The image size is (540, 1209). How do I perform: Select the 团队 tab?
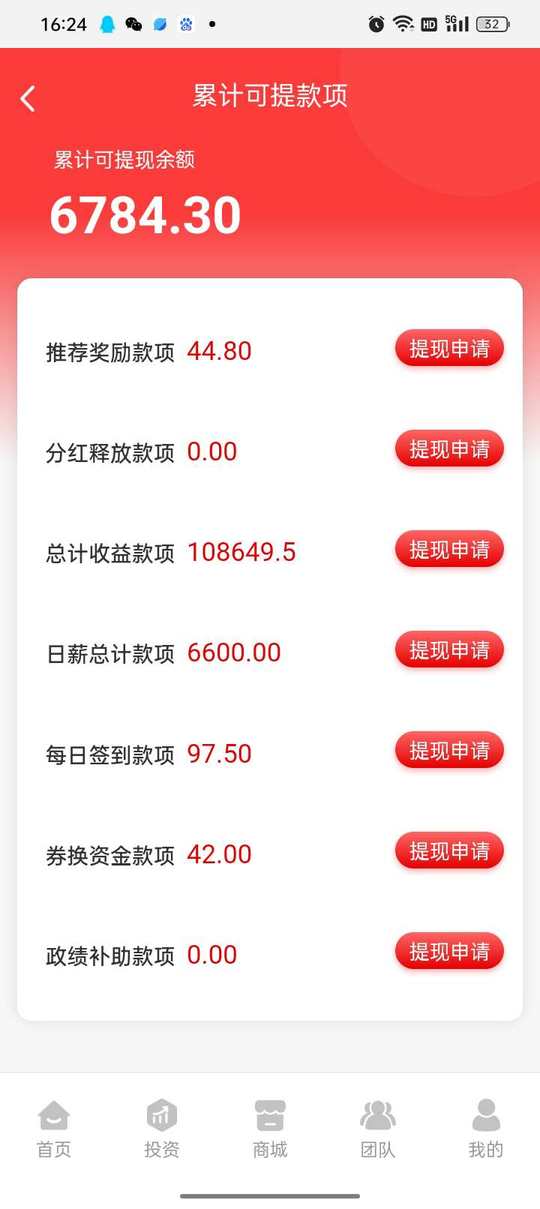tap(378, 1129)
